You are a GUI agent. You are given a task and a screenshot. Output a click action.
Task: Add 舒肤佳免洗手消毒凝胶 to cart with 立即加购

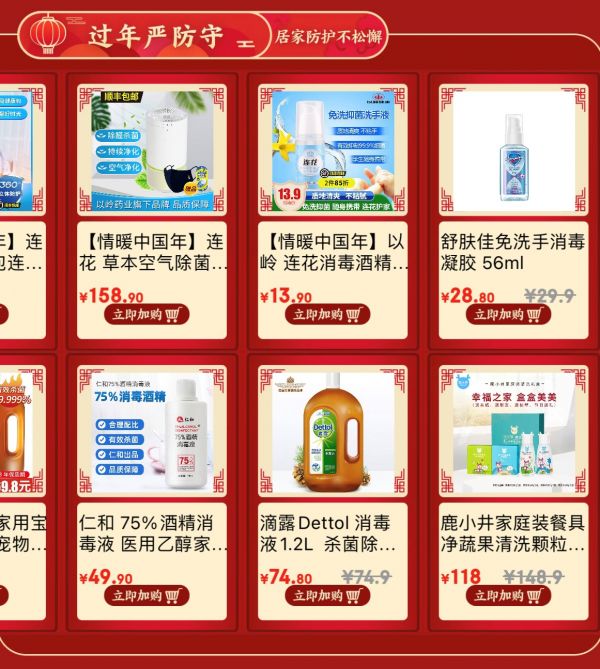pos(508,315)
